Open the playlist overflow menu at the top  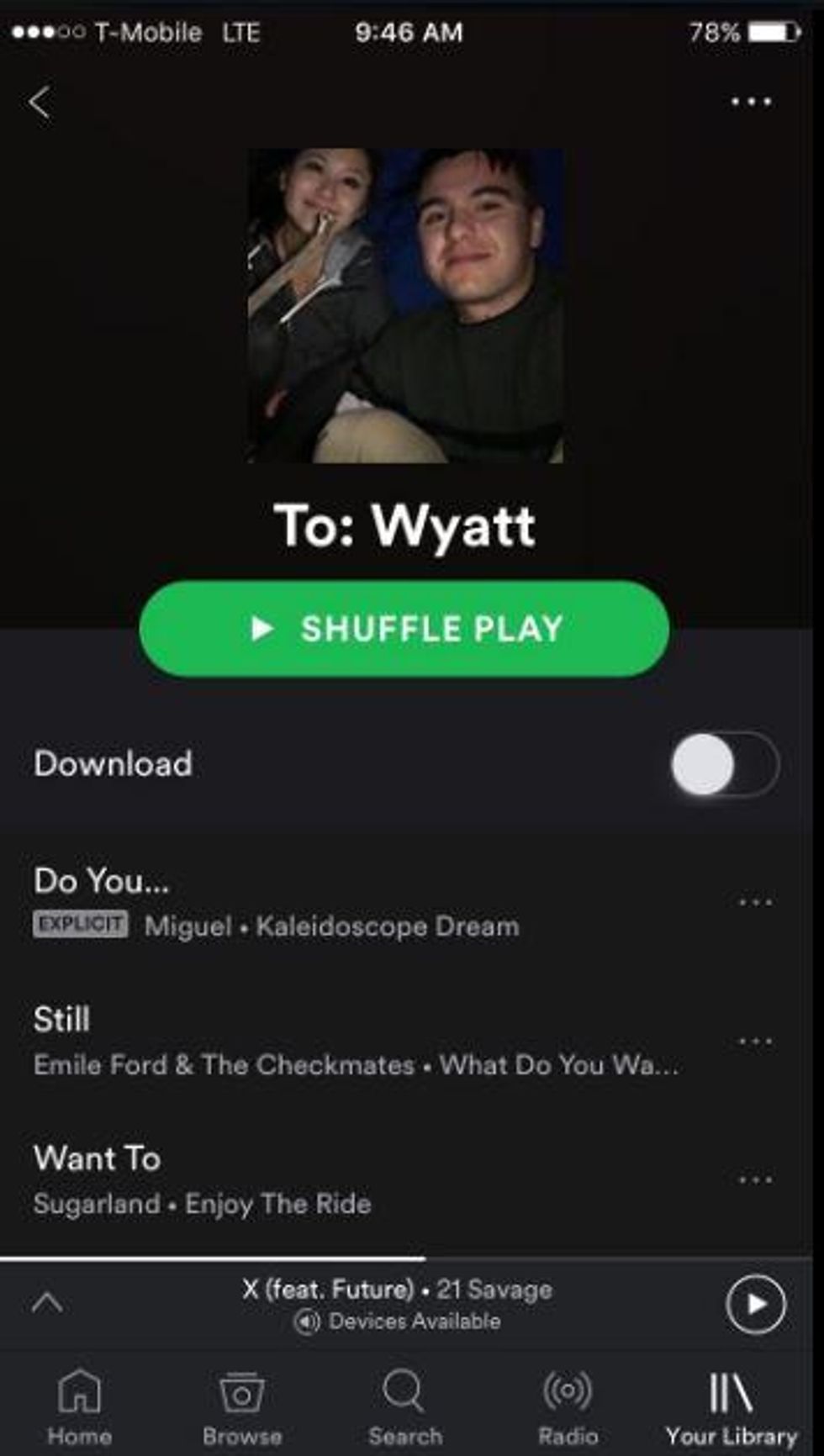pyautogui.click(x=751, y=102)
